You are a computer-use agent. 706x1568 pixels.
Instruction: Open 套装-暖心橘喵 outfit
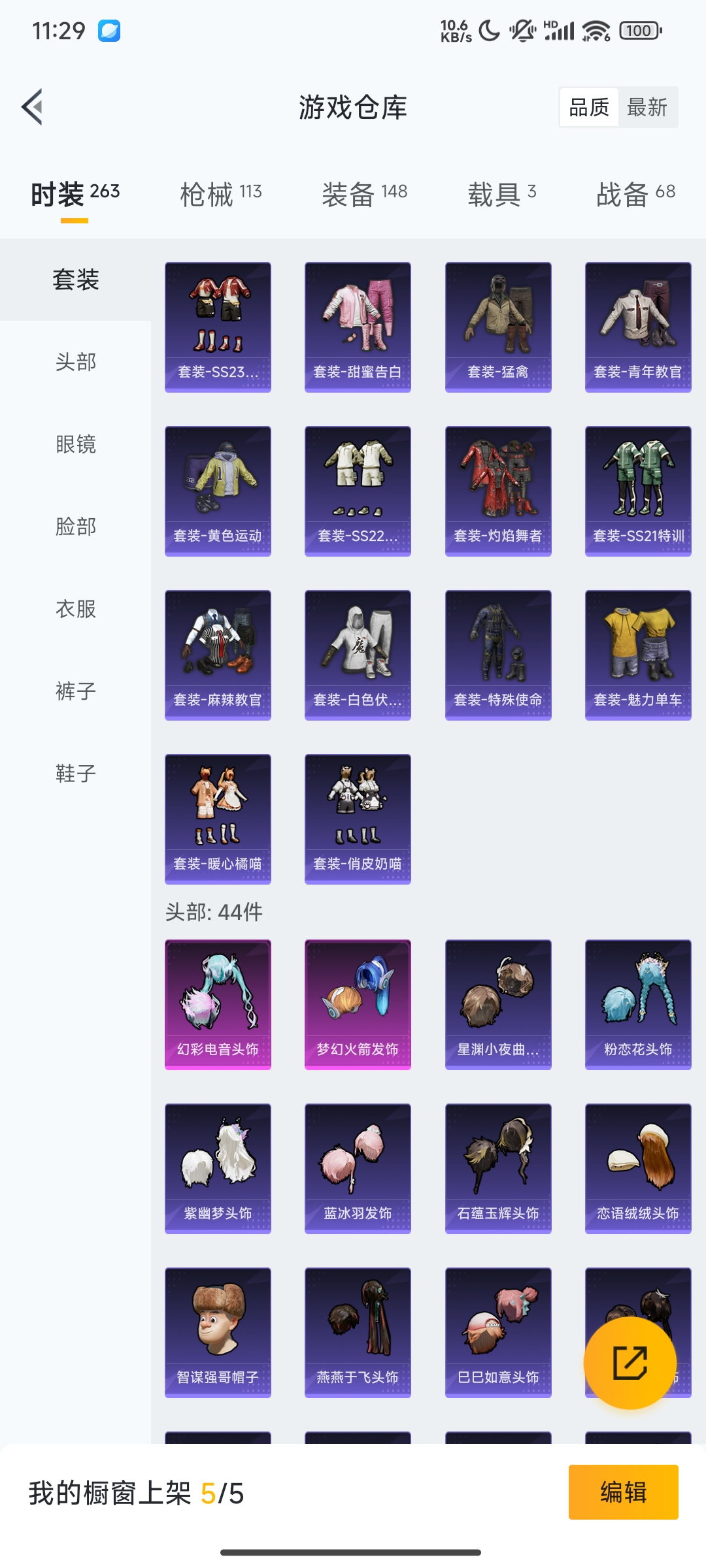click(x=218, y=819)
